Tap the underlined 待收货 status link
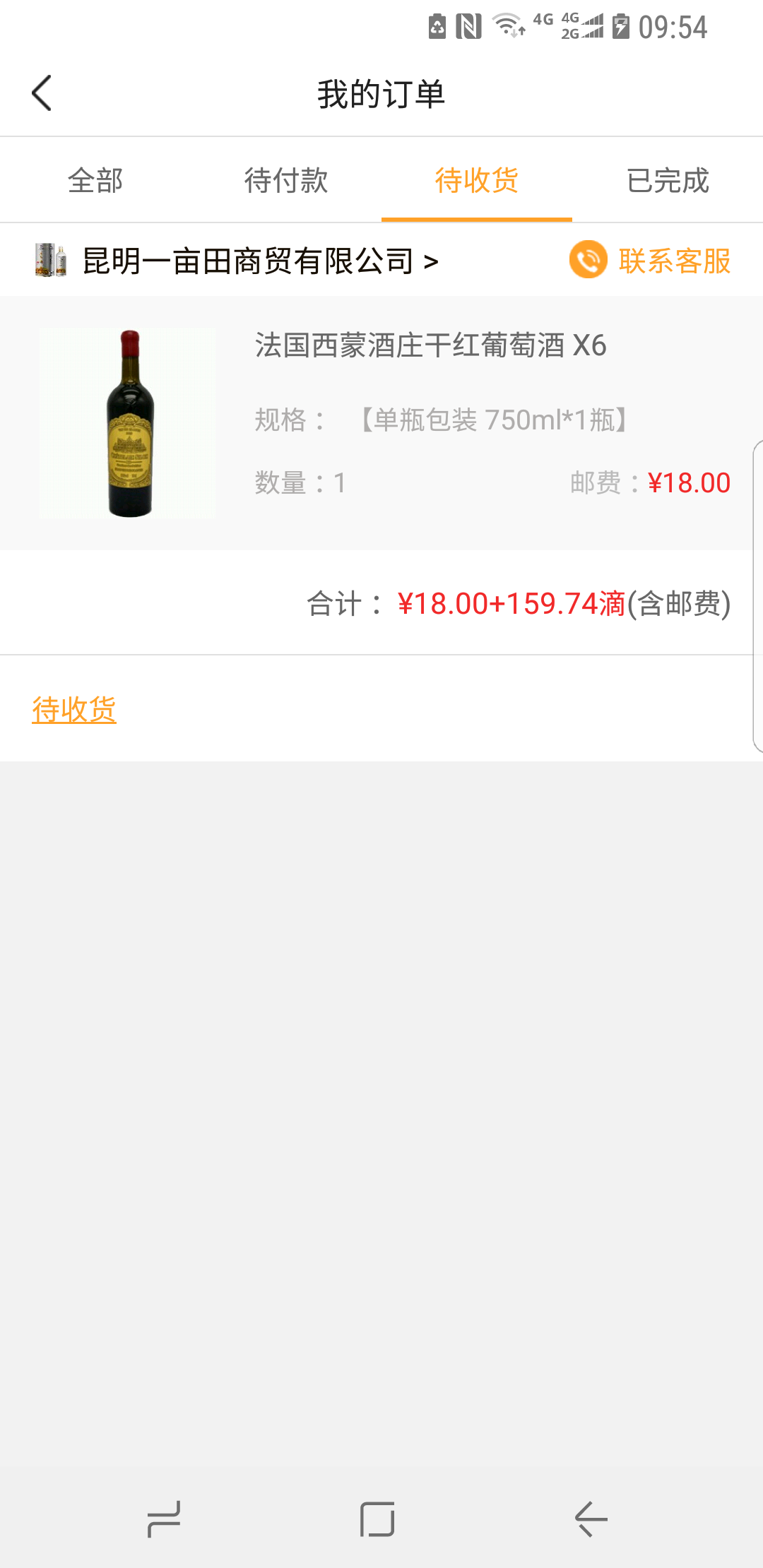Viewport: 763px width, 1568px height. pos(74,709)
